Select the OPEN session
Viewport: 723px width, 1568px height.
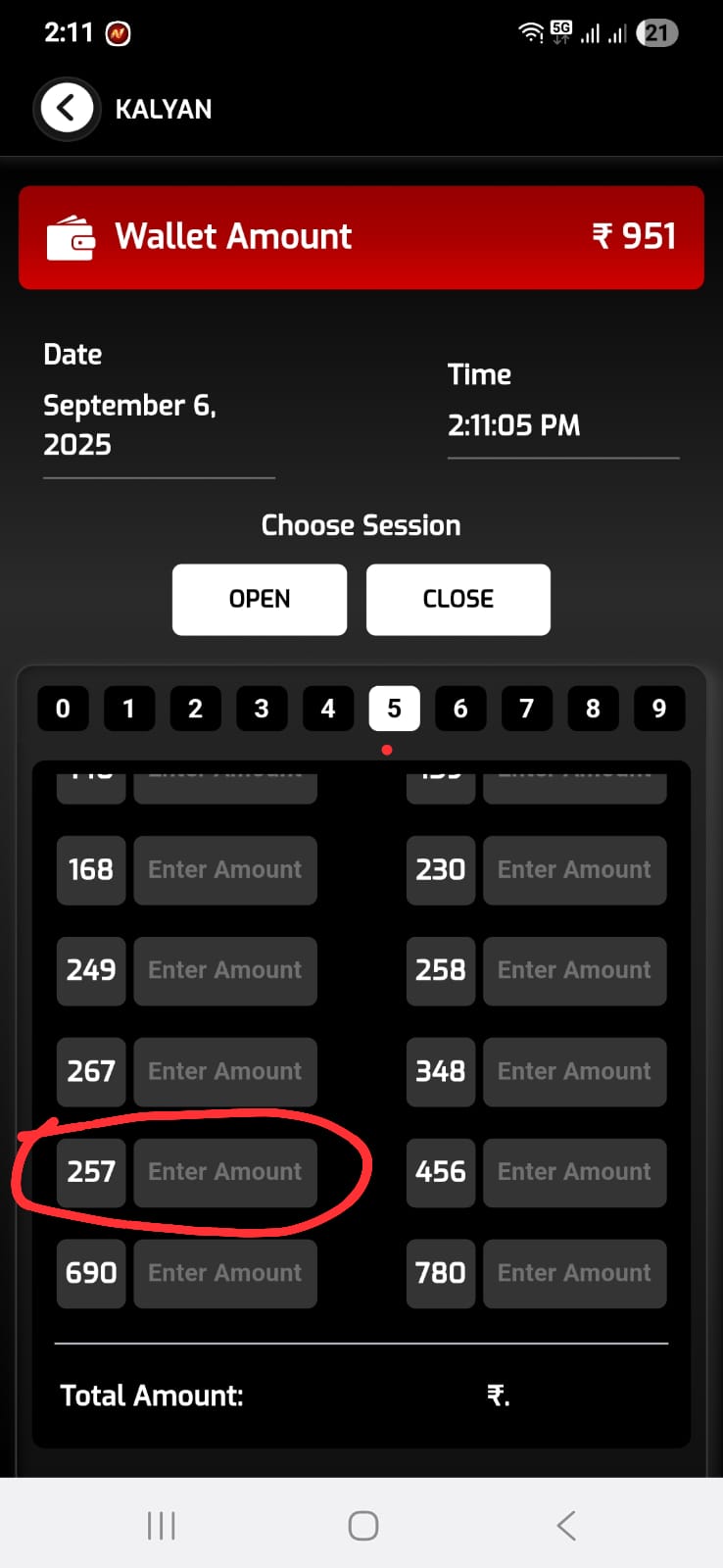click(260, 599)
